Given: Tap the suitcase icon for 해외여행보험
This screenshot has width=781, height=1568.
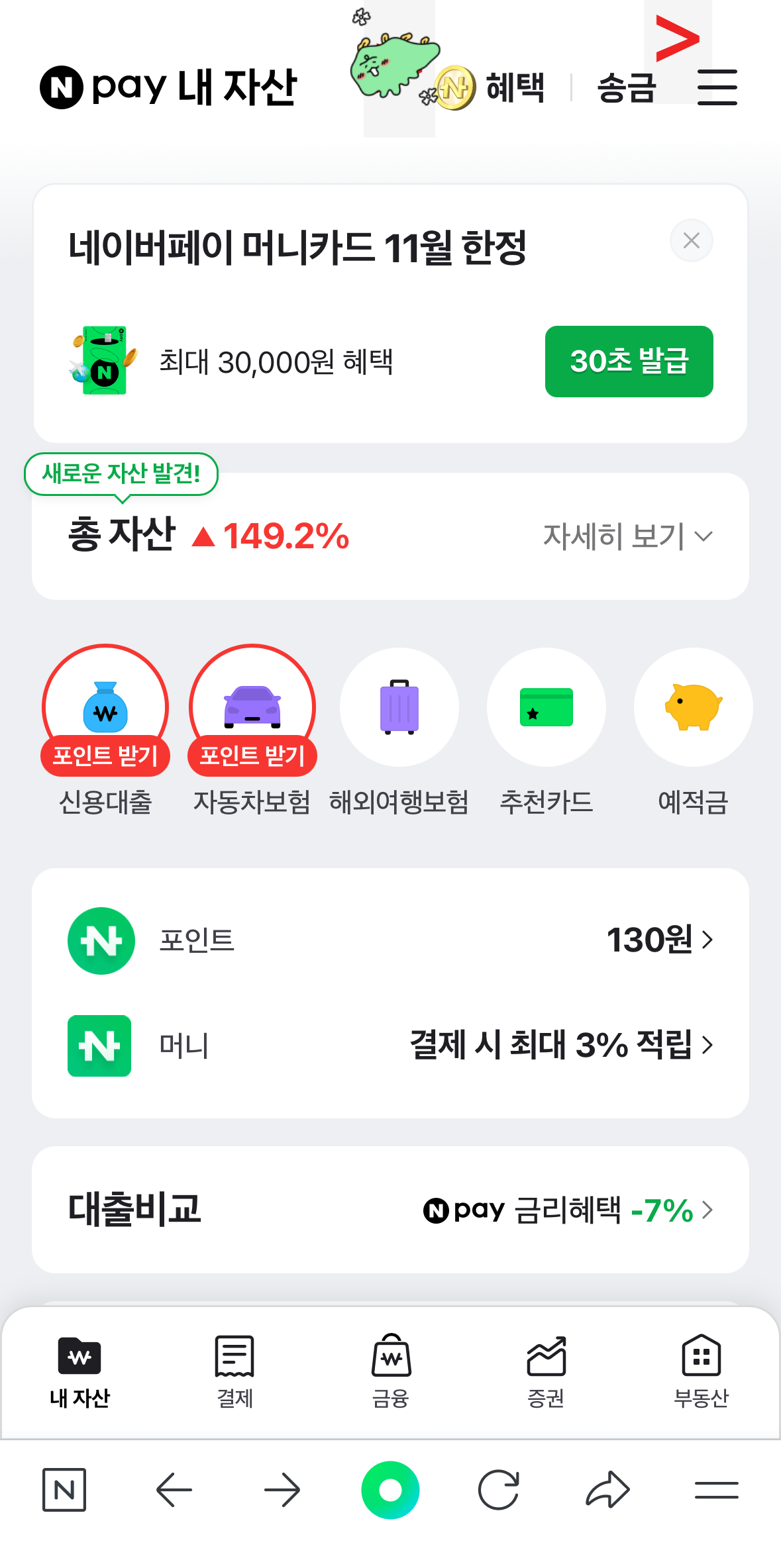Looking at the screenshot, I should (x=399, y=707).
